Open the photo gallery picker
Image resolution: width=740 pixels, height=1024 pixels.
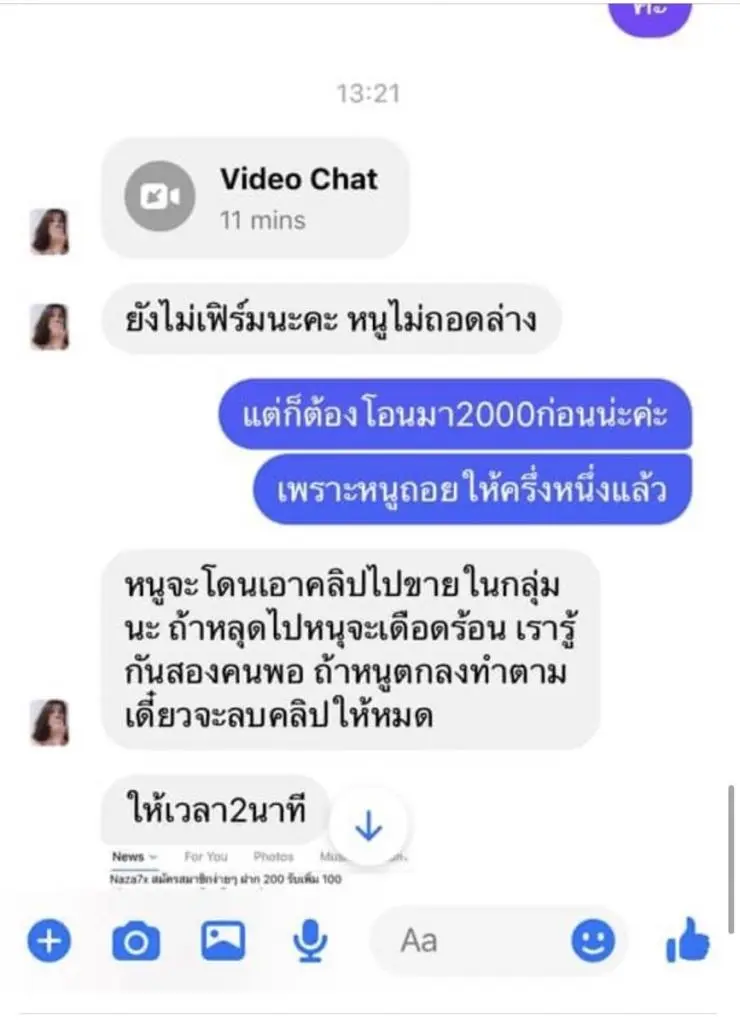(223, 940)
